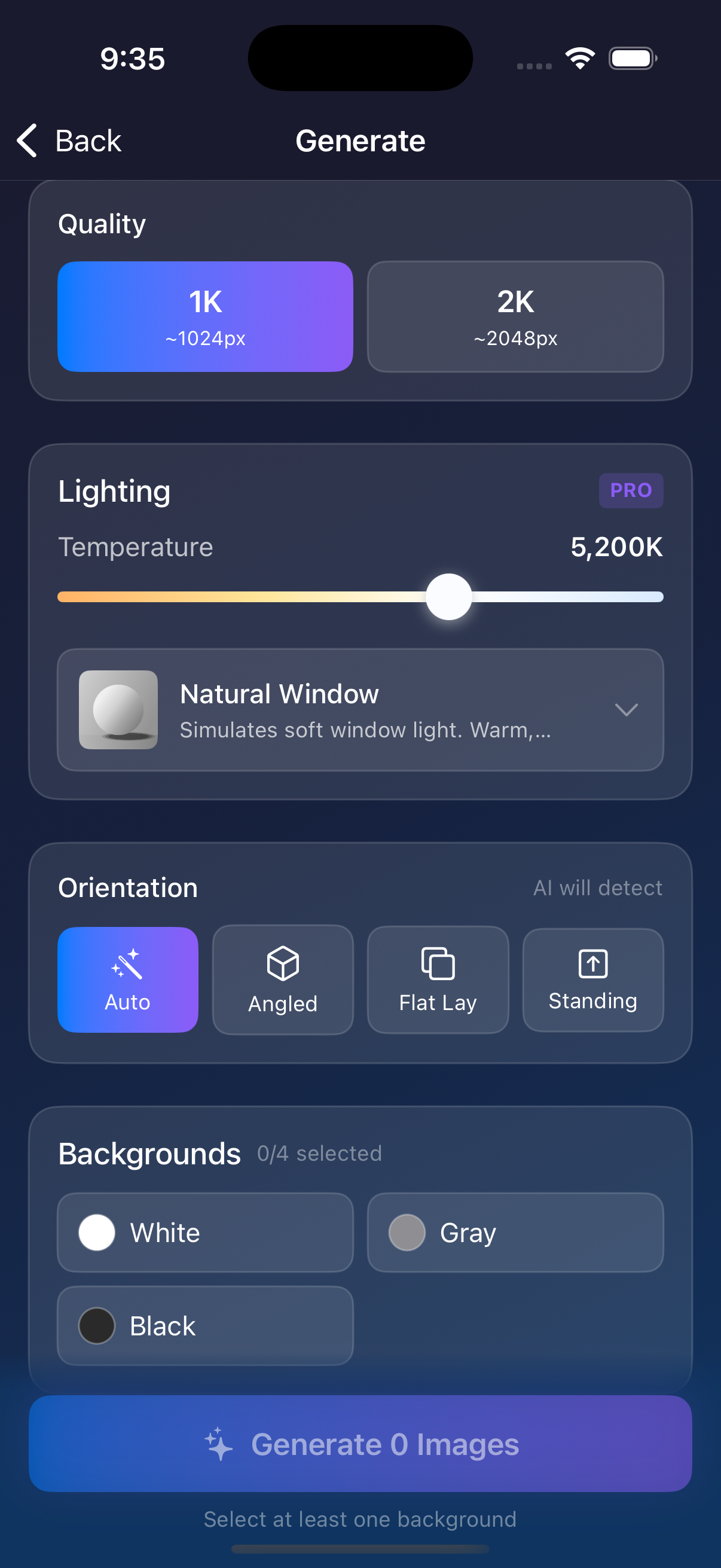Screen dimensions: 721x1568
Task: Select the Flat Lay orientation icon
Action: [x=437, y=963]
